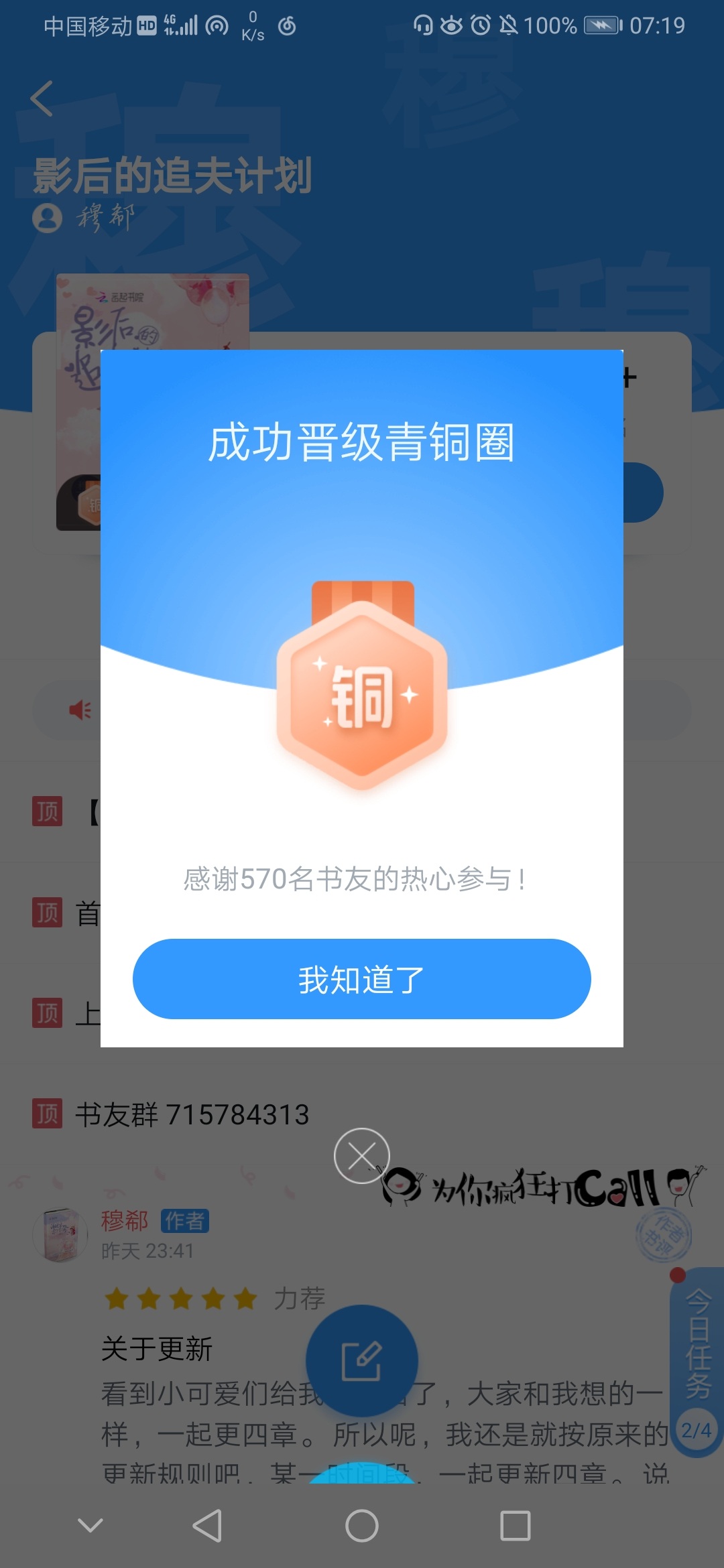The image size is (724, 1568).
Task: Tap the compose post floating button
Action: 361,1360
